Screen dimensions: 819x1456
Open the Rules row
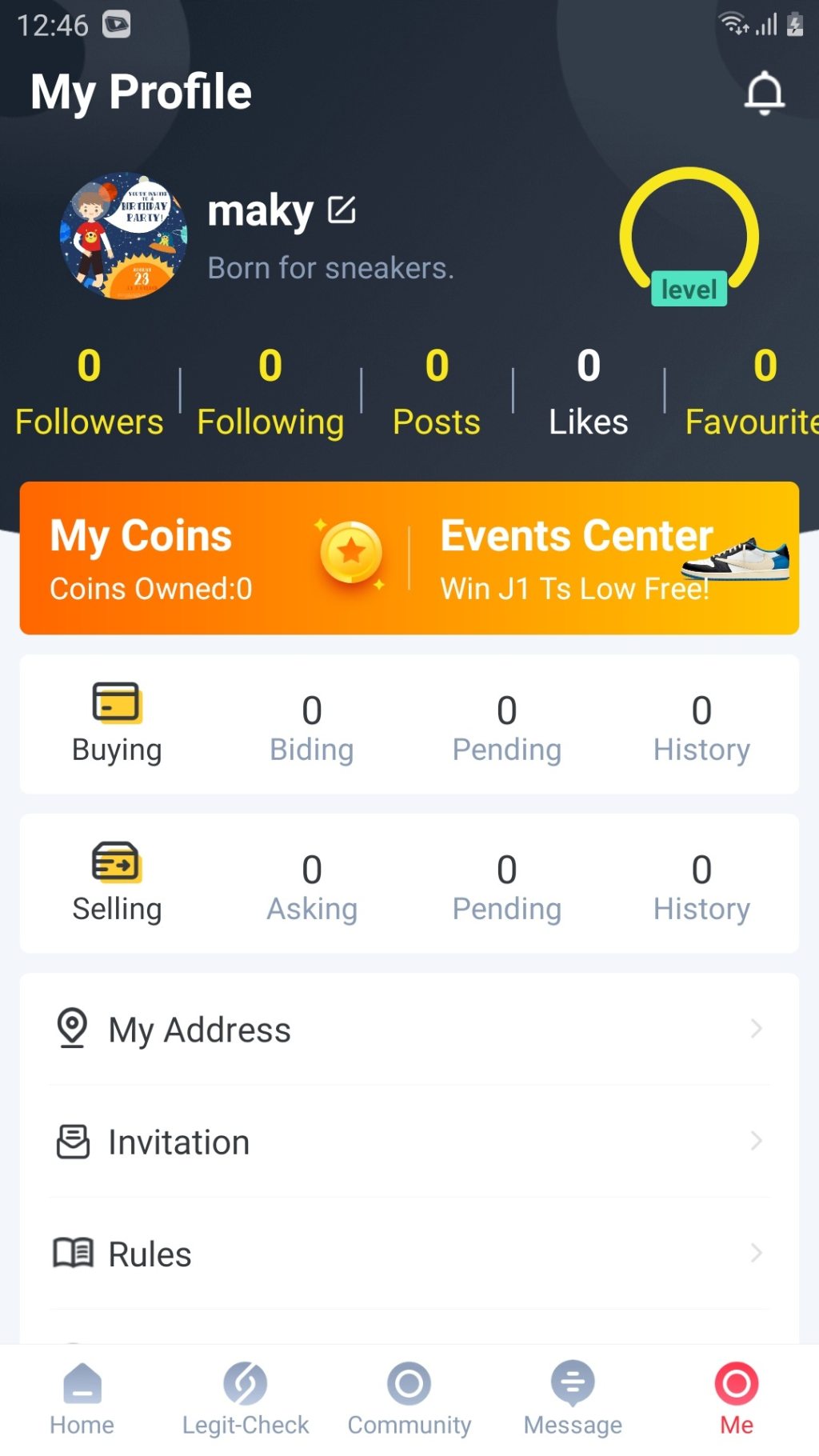coord(409,1254)
